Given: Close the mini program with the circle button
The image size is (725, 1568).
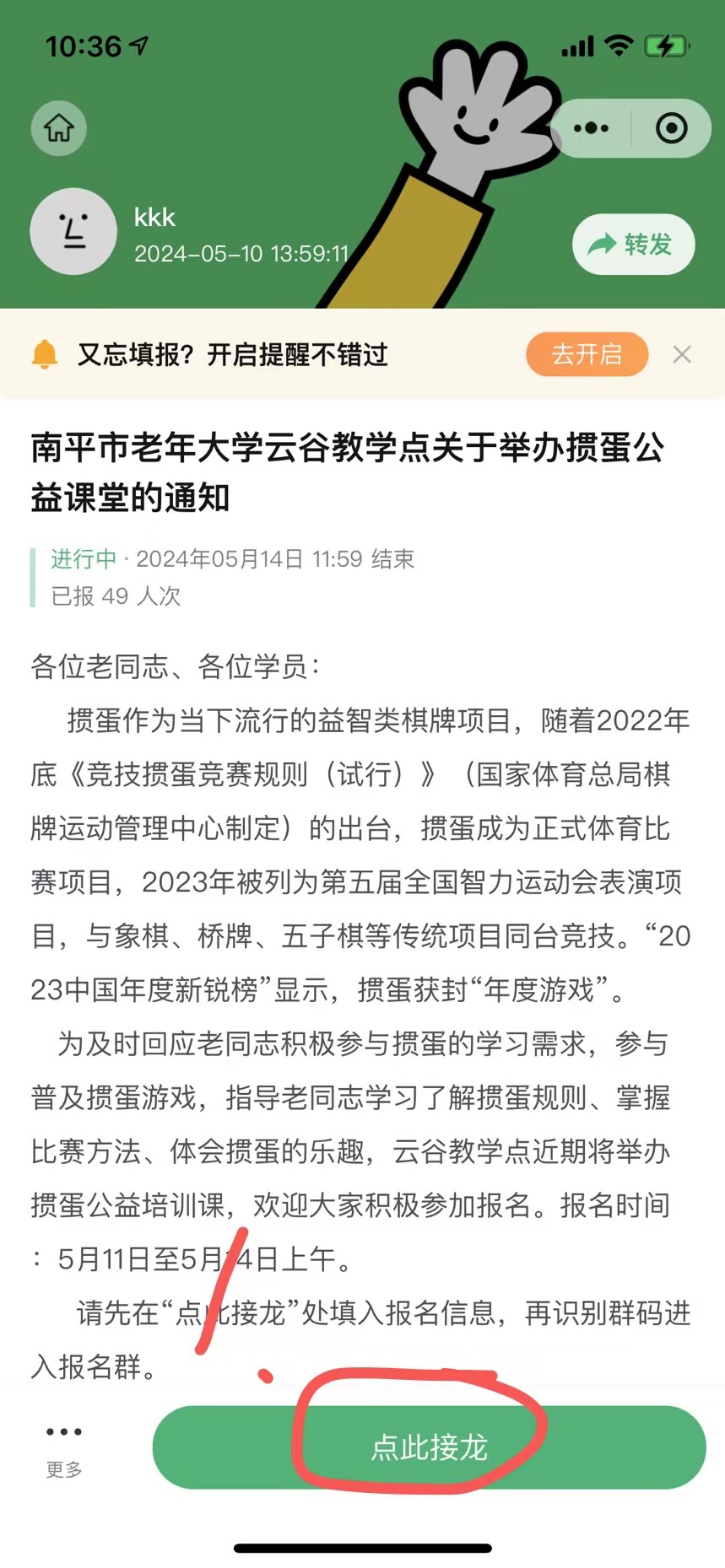Looking at the screenshot, I should tap(672, 128).
